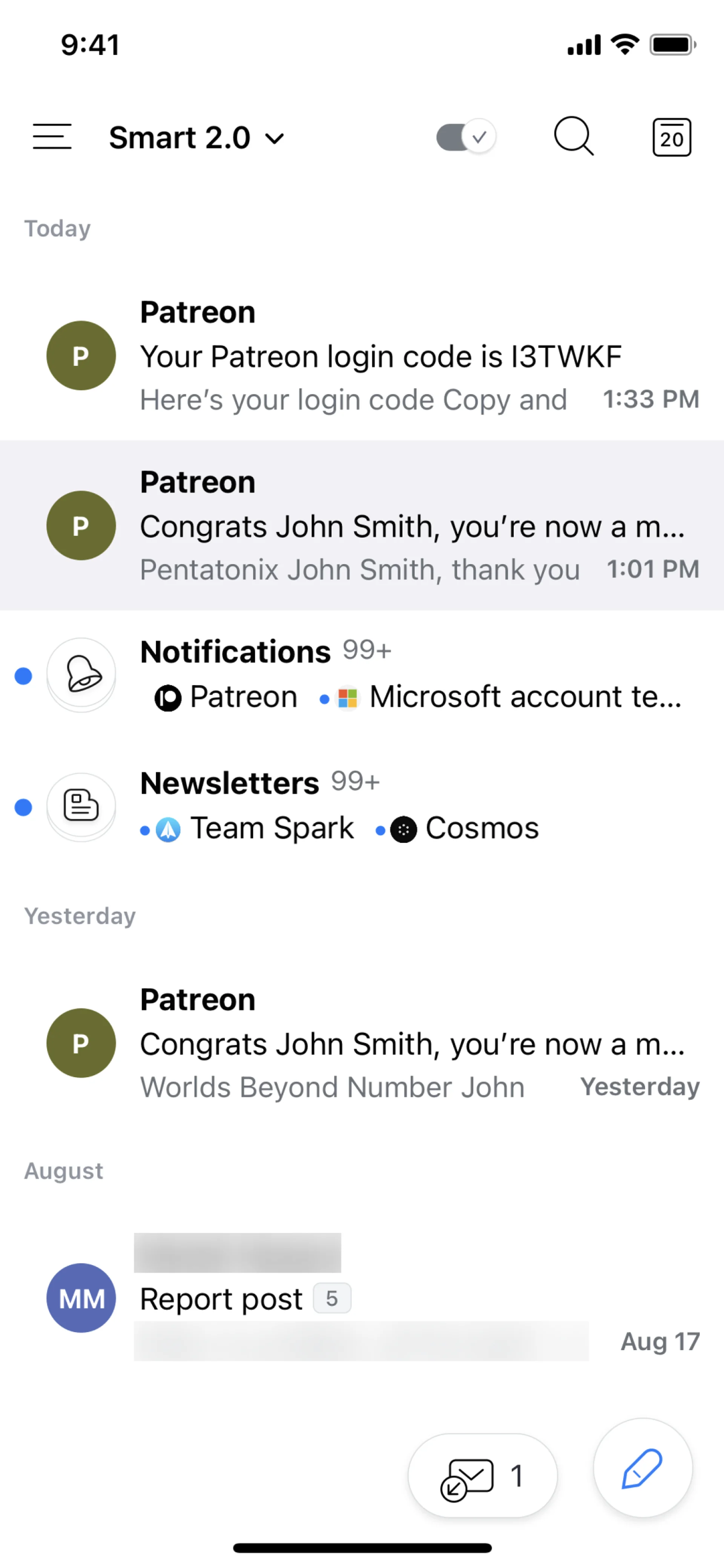The image size is (724, 1568).
Task: Toggle the done-emails switch
Action: [466, 136]
